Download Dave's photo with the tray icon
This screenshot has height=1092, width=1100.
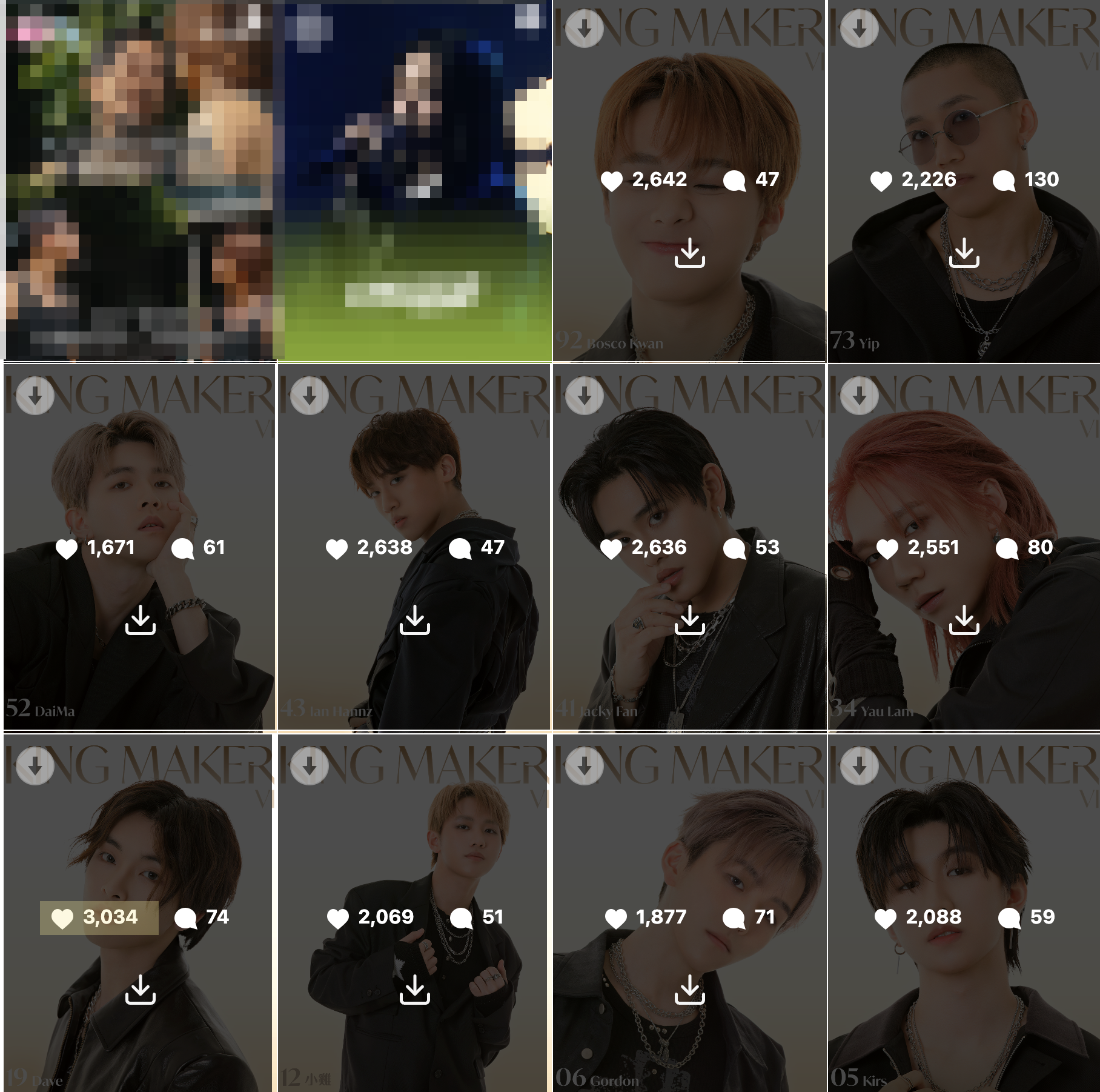click(x=140, y=990)
